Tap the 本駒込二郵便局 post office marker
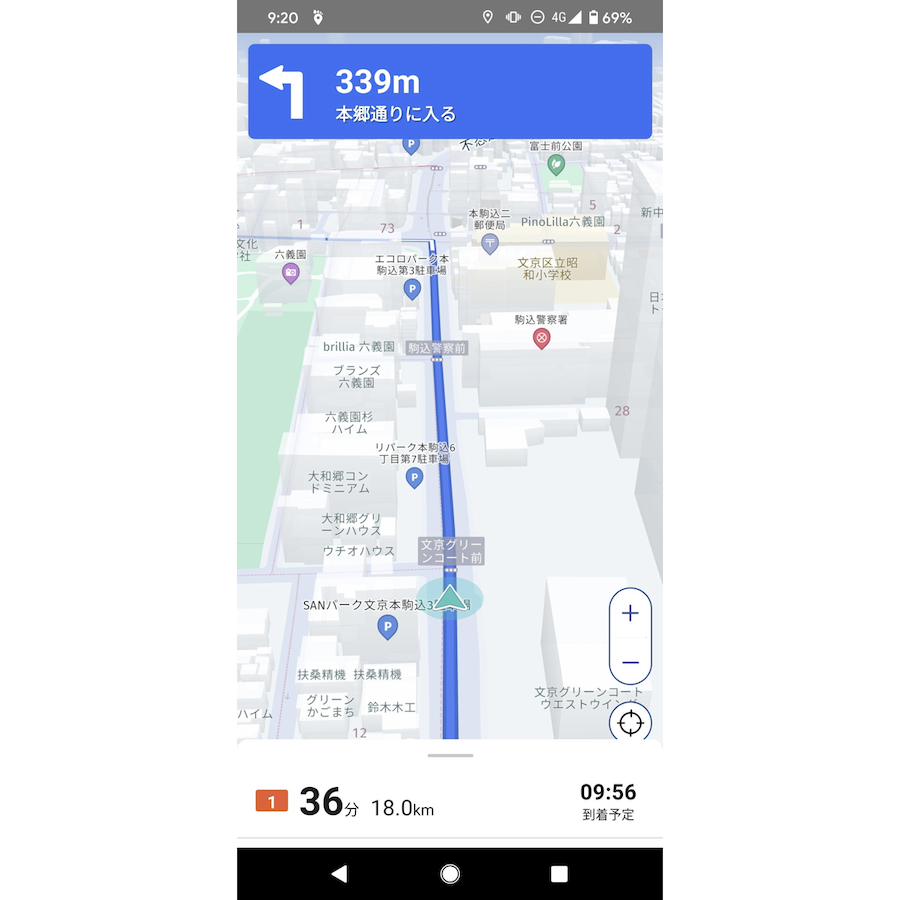 coord(490,243)
